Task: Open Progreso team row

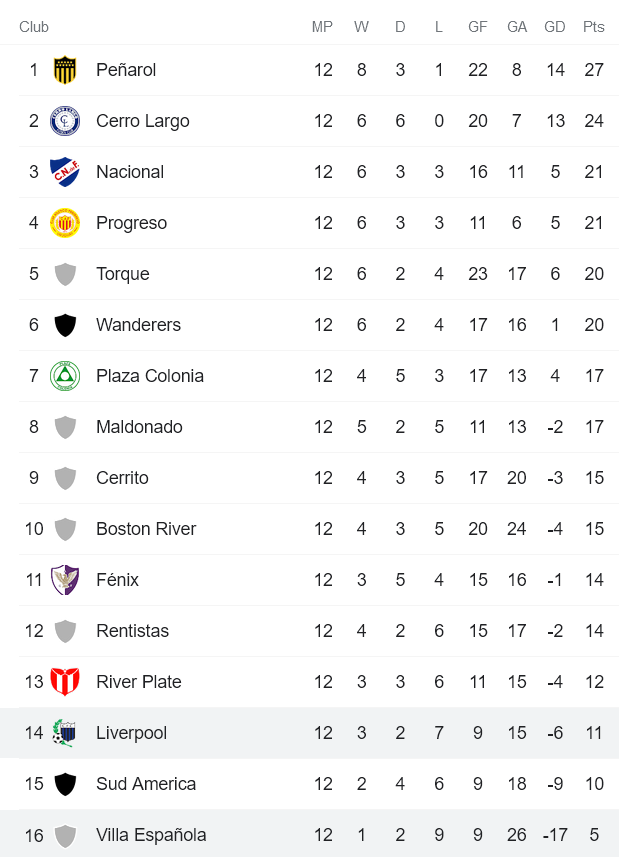Action: 131,223
